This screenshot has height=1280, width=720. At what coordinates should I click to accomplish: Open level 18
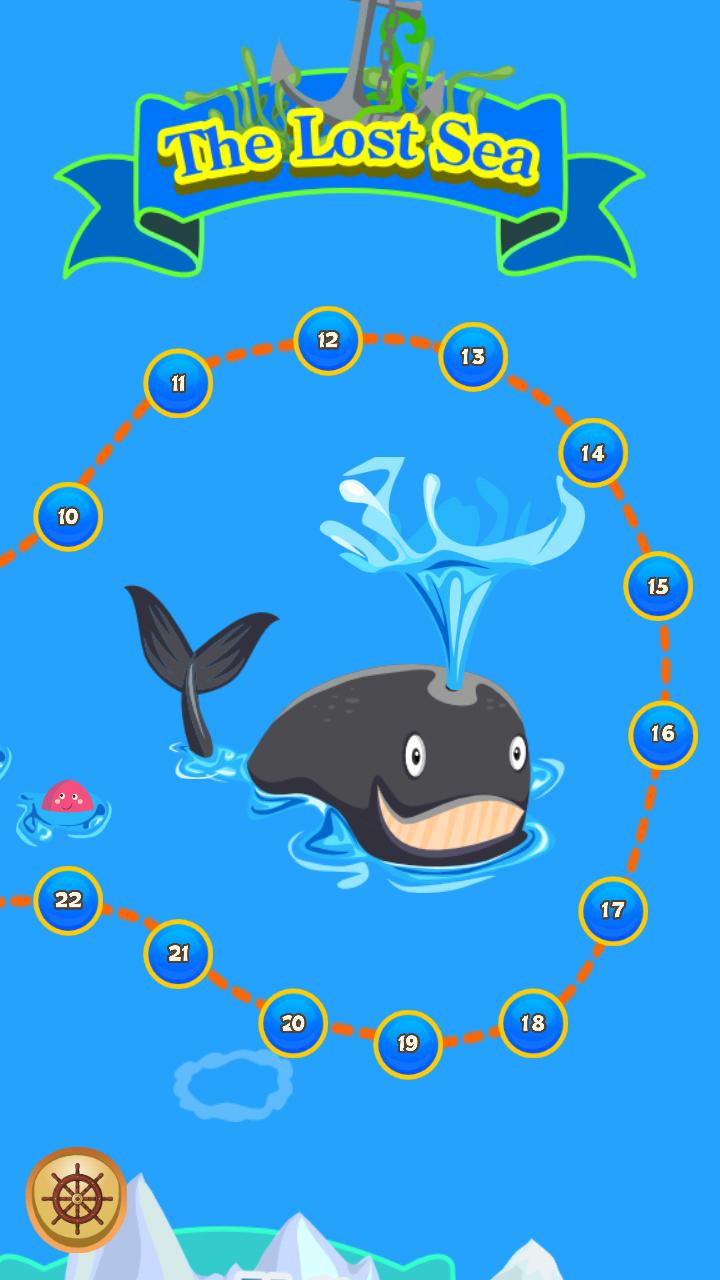[533, 1023]
